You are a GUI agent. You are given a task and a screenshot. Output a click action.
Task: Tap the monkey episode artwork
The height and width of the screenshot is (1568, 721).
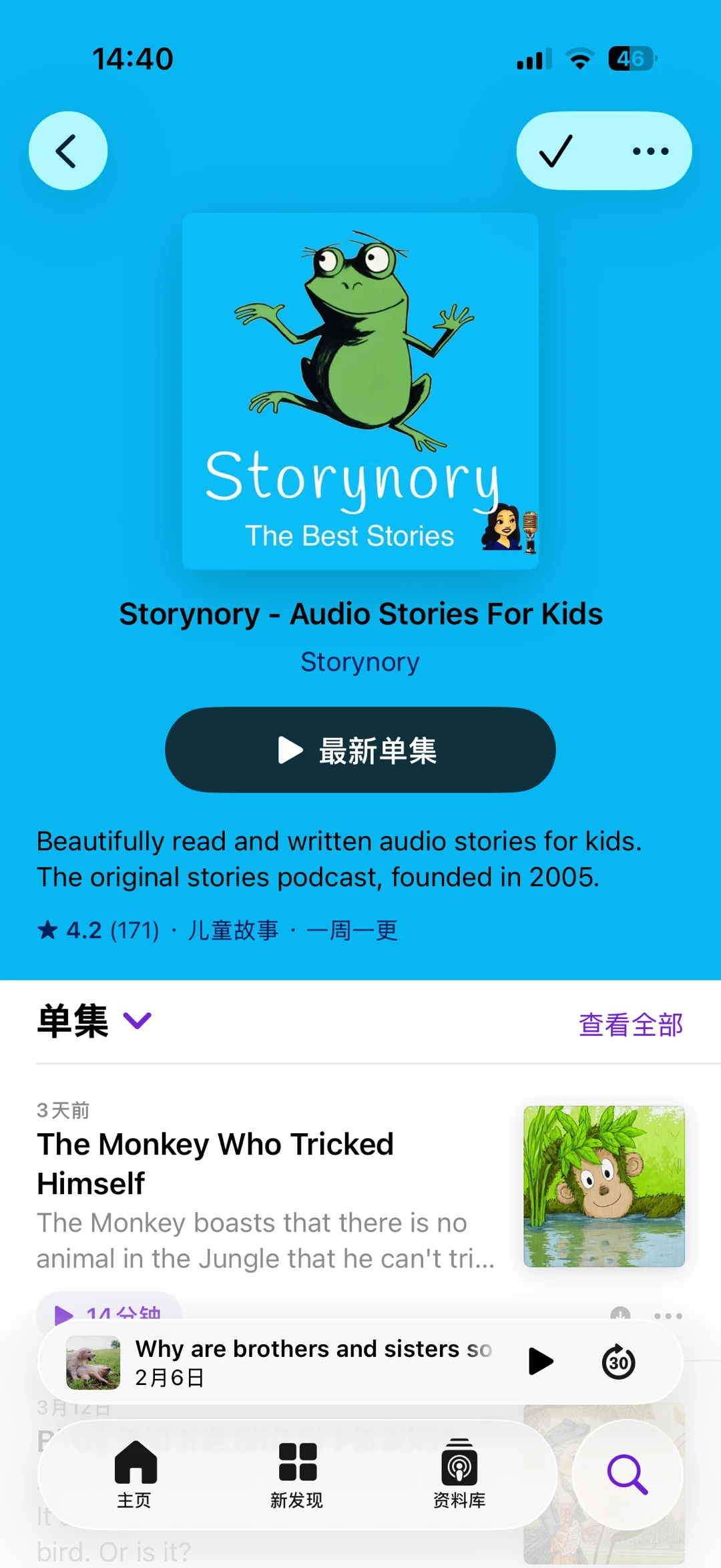click(604, 1186)
